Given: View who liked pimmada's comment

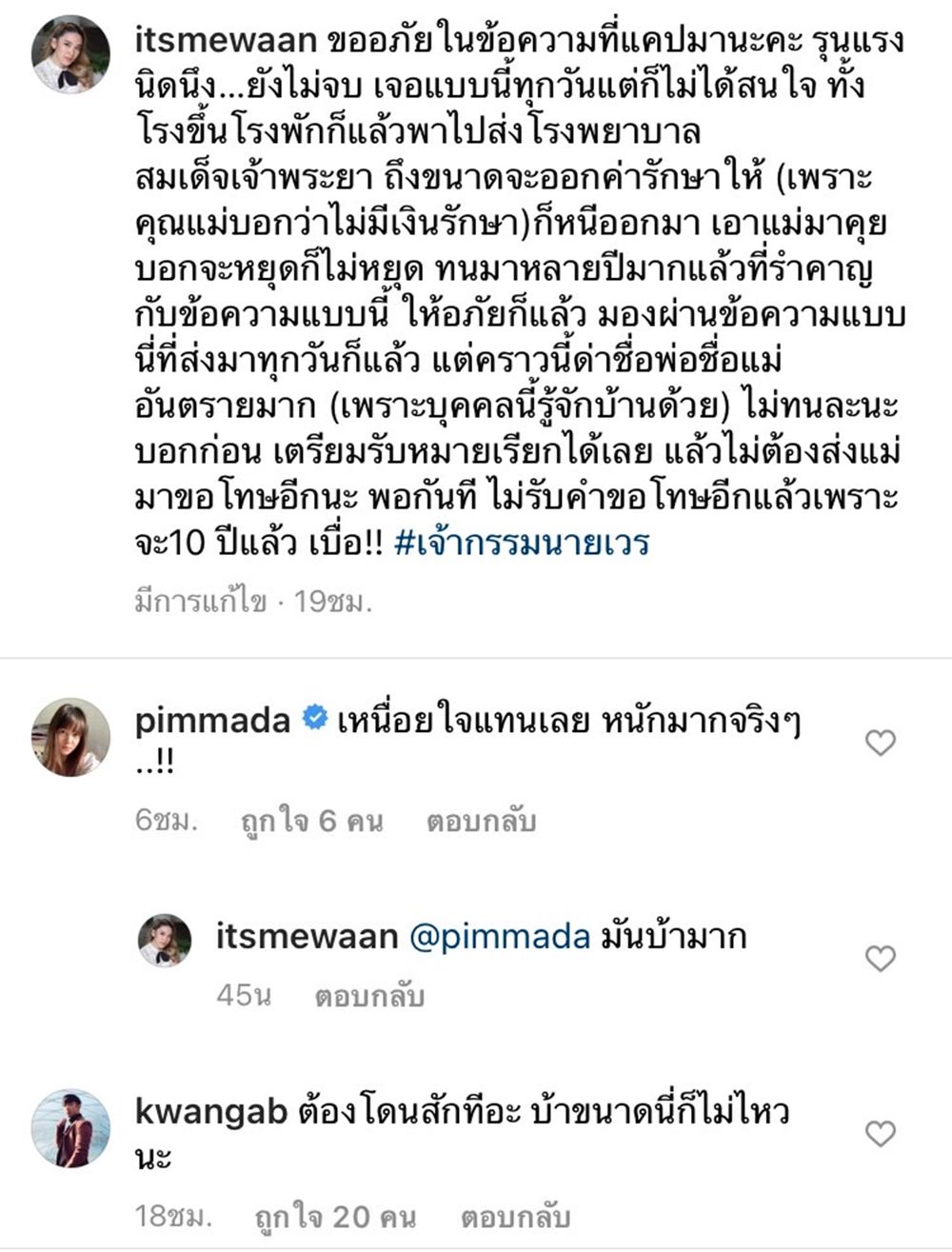Looking at the screenshot, I should click(x=311, y=821).
